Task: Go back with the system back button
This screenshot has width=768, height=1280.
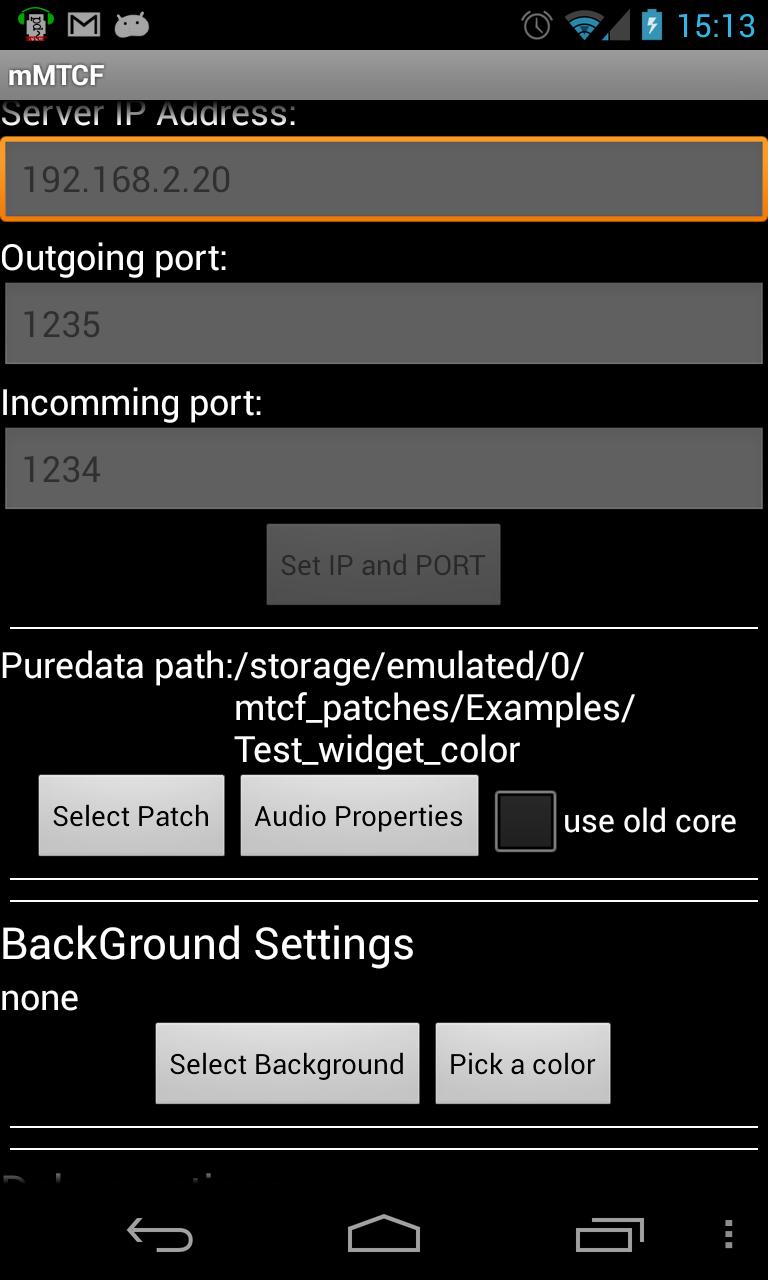Action: (160, 1235)
